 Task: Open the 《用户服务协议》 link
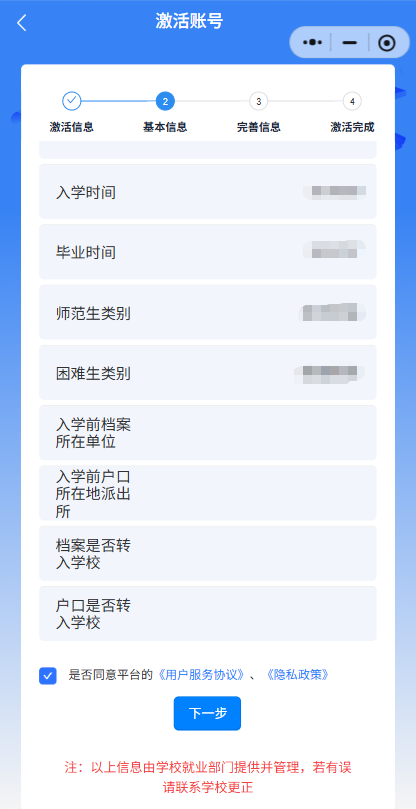point(200,675)
